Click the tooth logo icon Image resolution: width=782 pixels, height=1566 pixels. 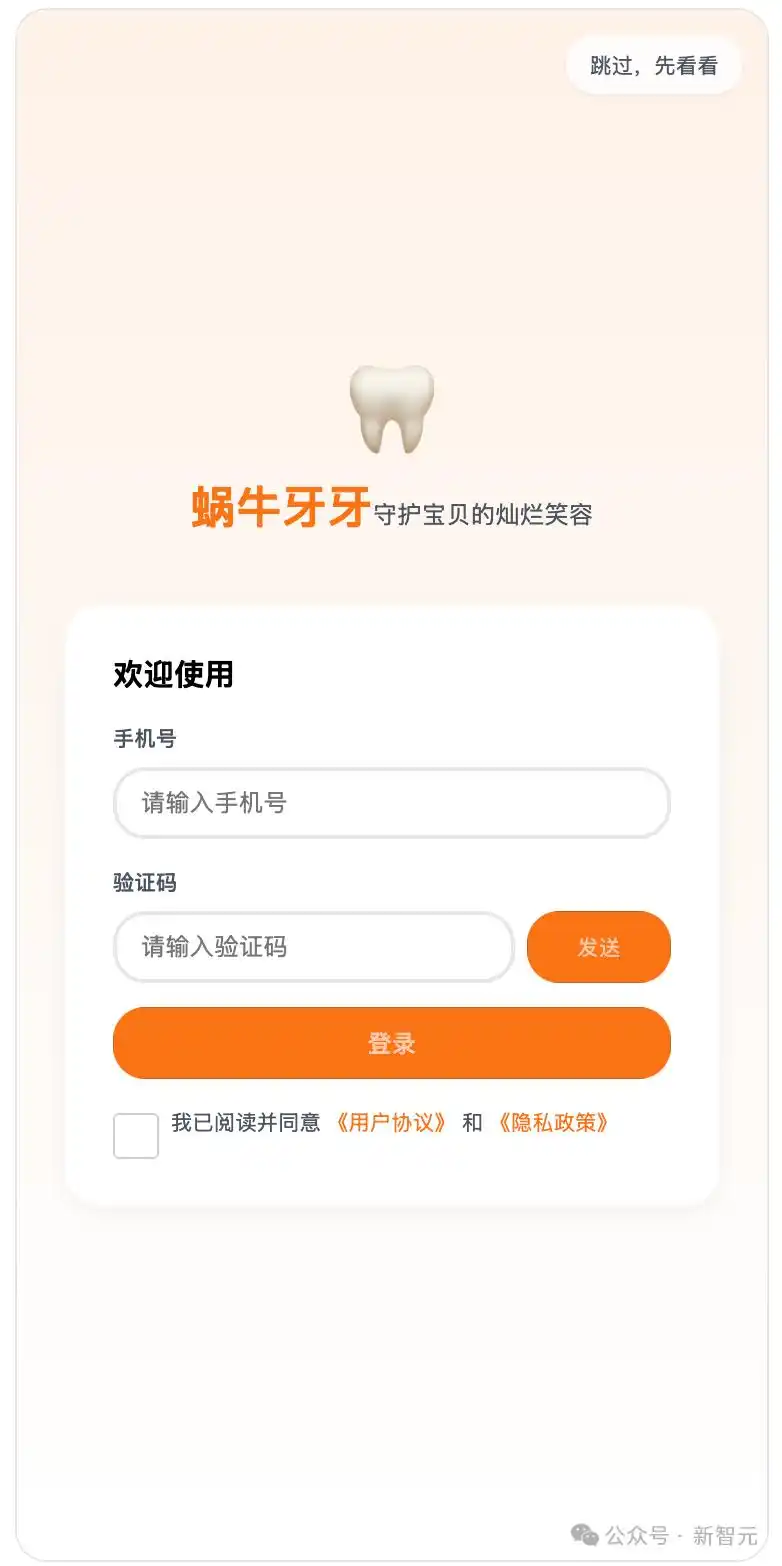click(390, 410)
